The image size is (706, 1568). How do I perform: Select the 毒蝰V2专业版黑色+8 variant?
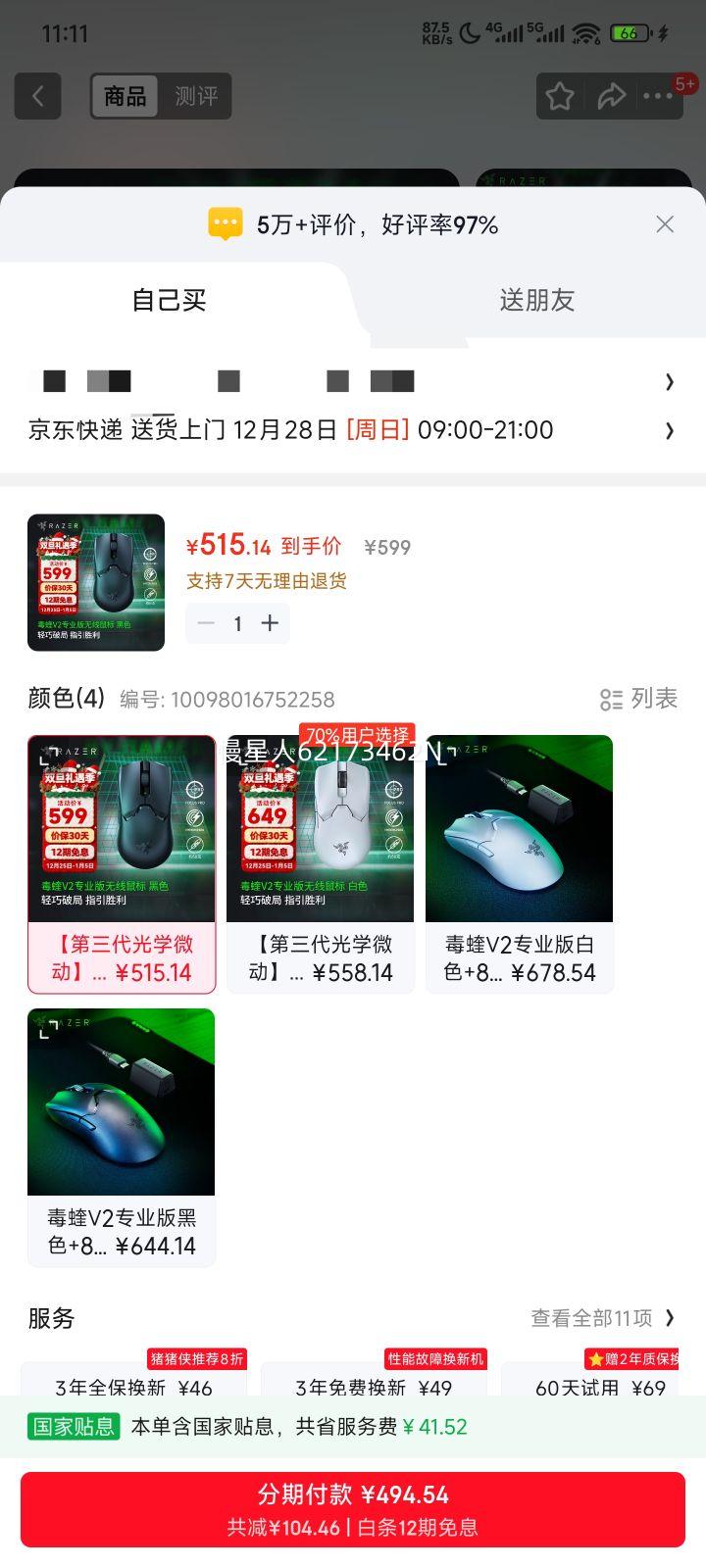(121, 1137)
